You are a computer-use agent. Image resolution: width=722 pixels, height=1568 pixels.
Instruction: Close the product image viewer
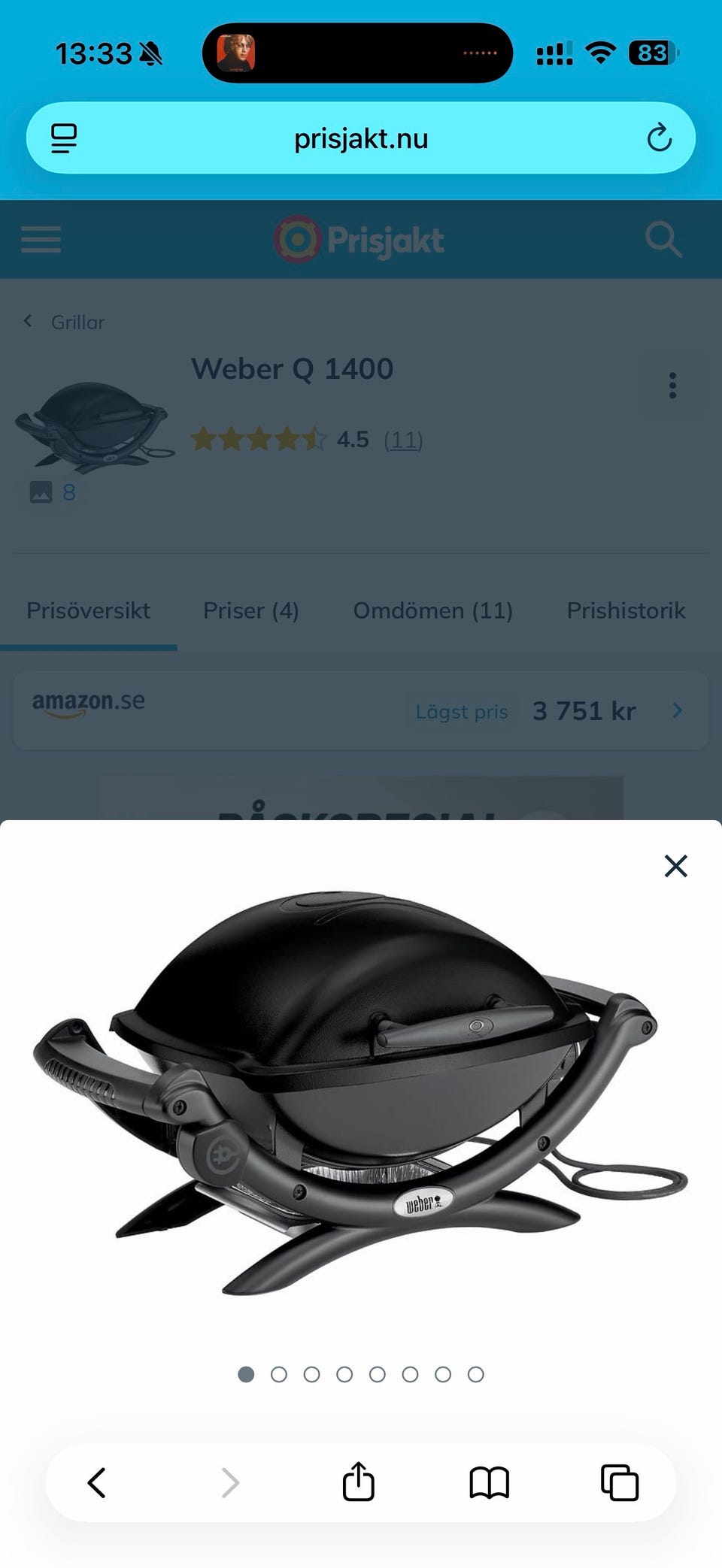pos(675,866)
